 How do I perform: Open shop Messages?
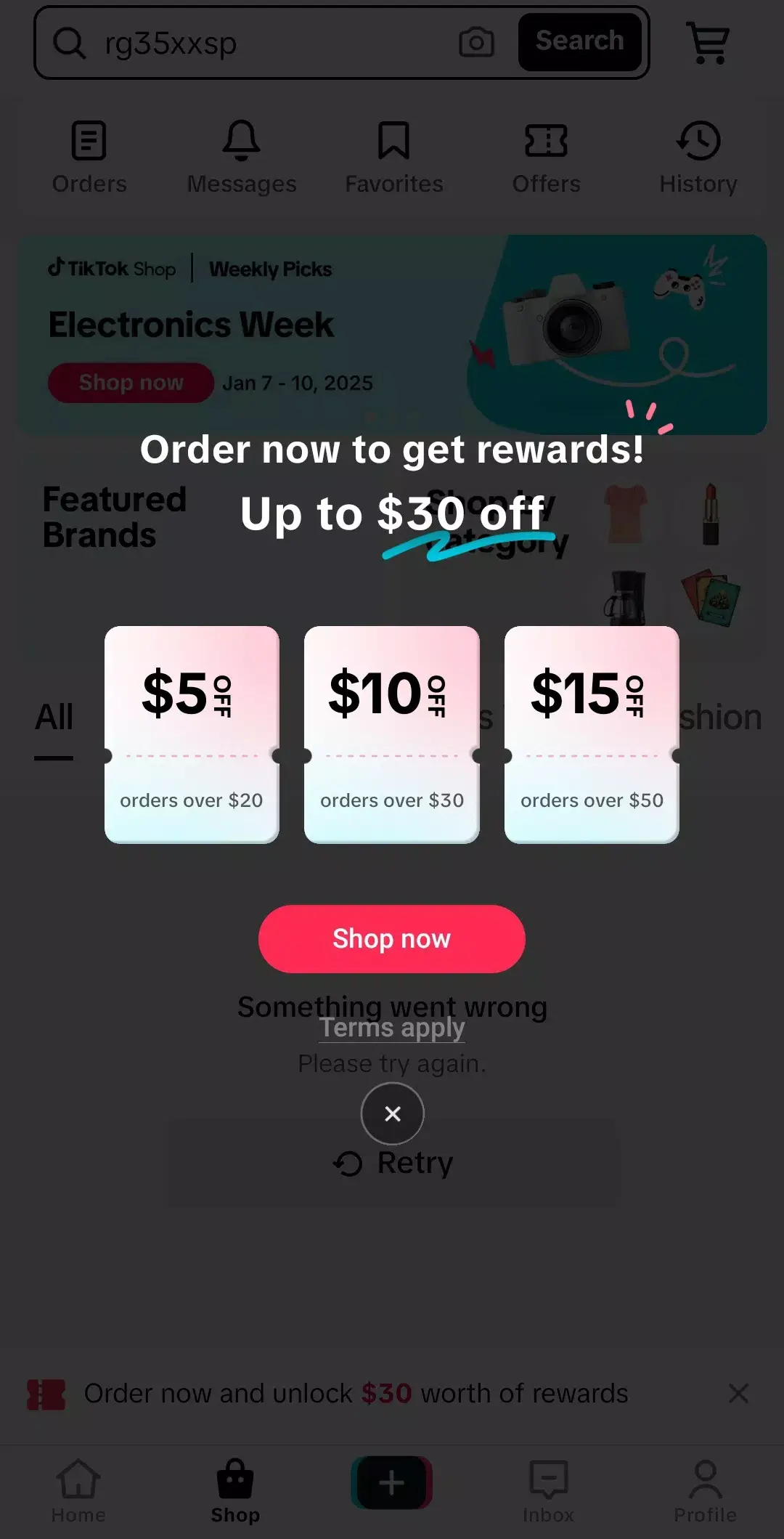241,158
